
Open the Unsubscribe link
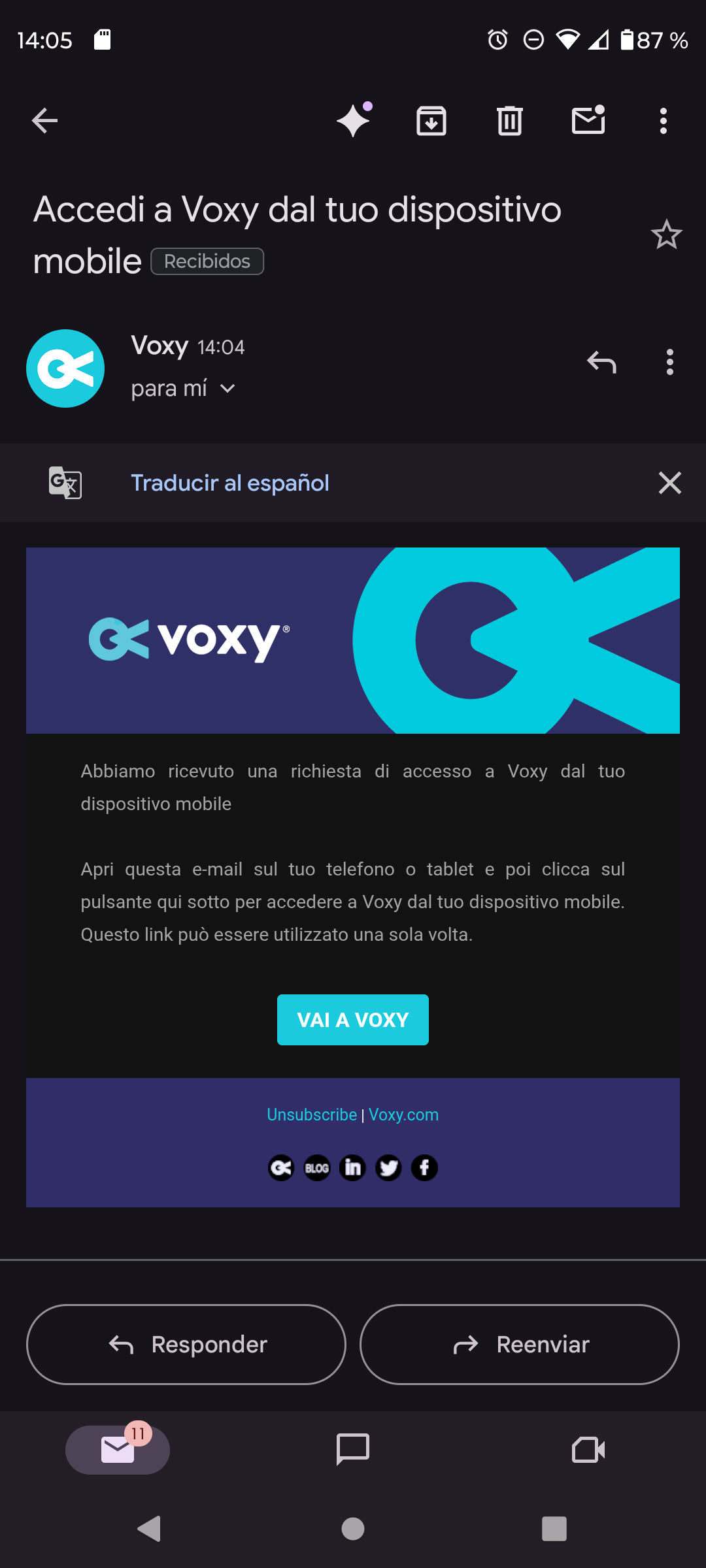[x=312, y=1114]
